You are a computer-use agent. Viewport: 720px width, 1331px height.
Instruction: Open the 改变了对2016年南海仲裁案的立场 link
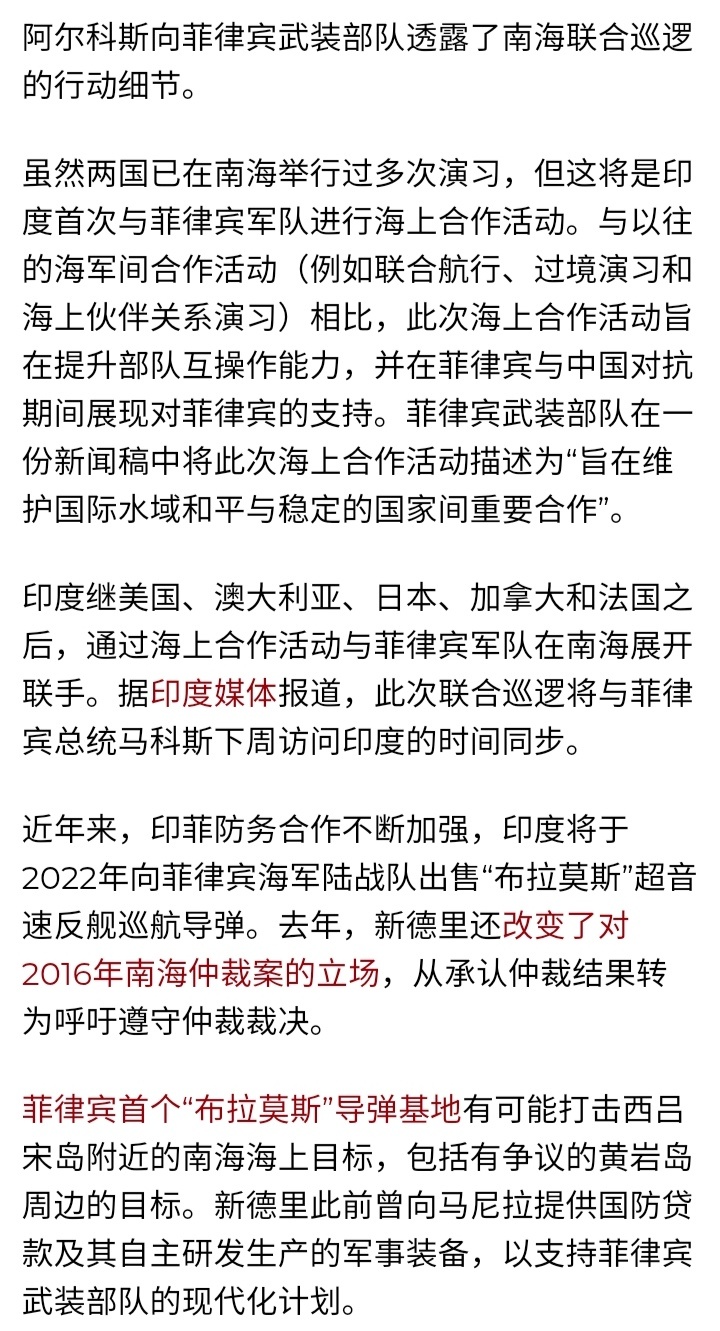(201, 971)
